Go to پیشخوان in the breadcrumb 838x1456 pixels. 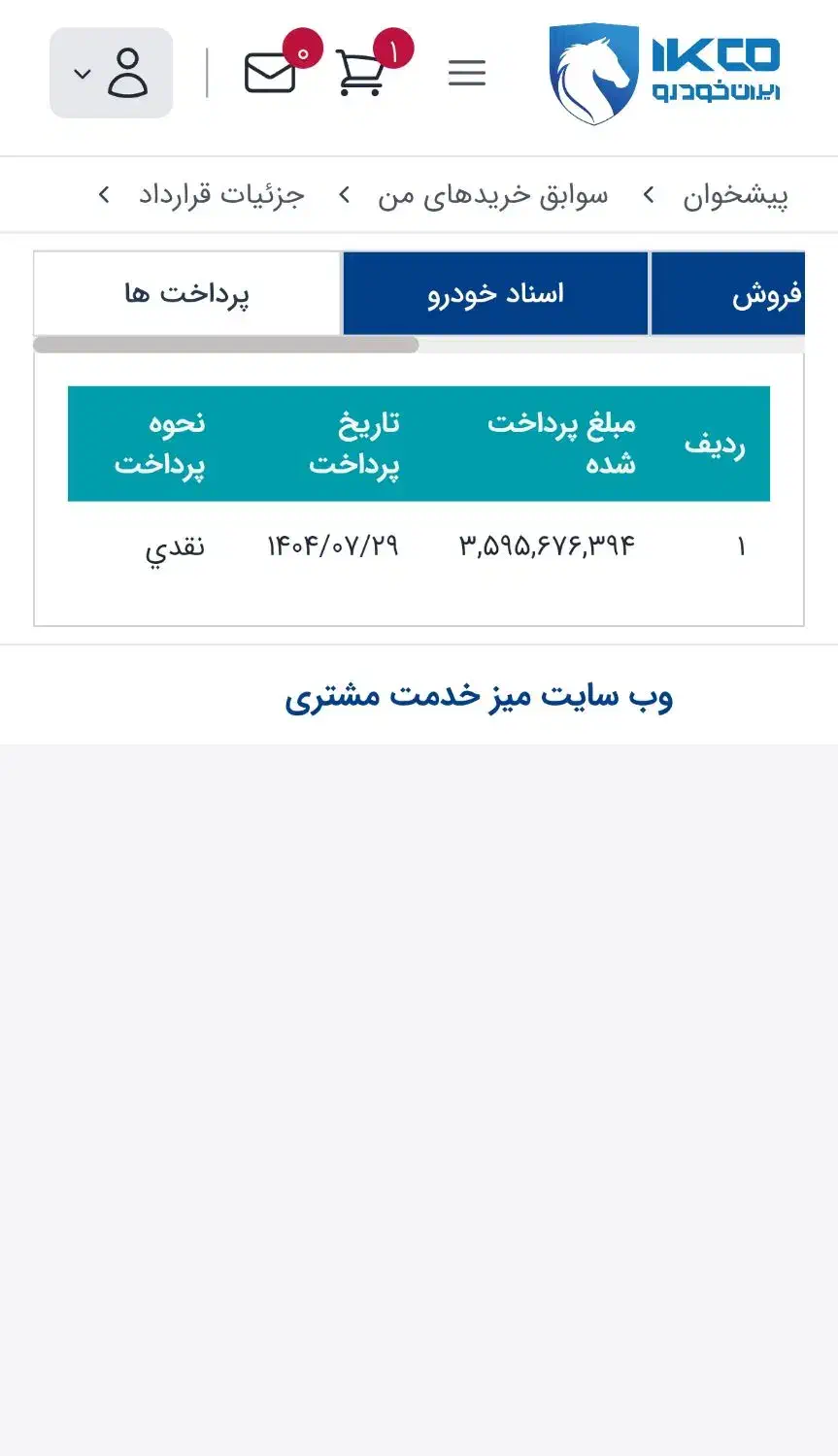735,195
